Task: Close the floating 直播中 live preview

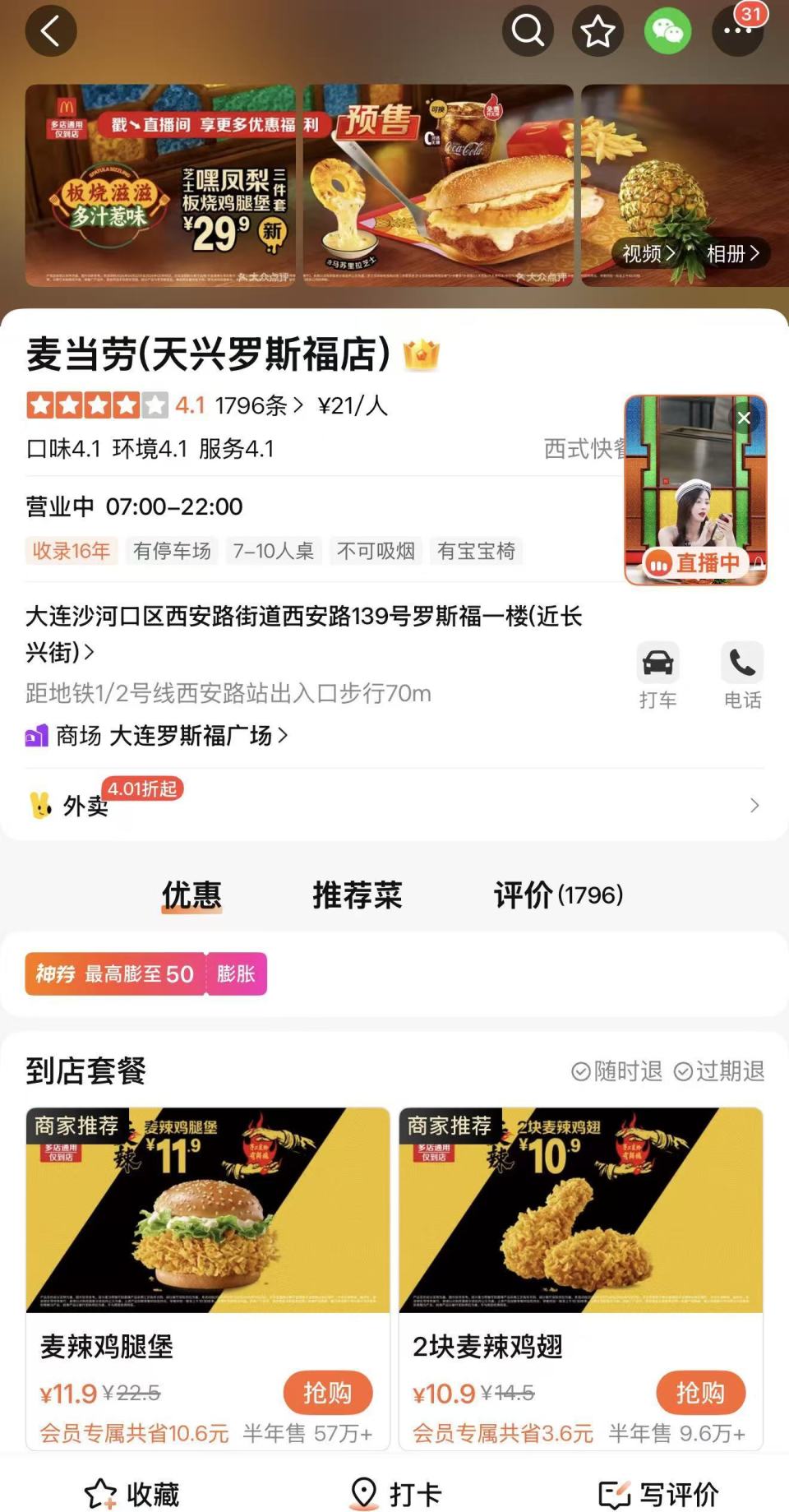Action: [745, 418]
